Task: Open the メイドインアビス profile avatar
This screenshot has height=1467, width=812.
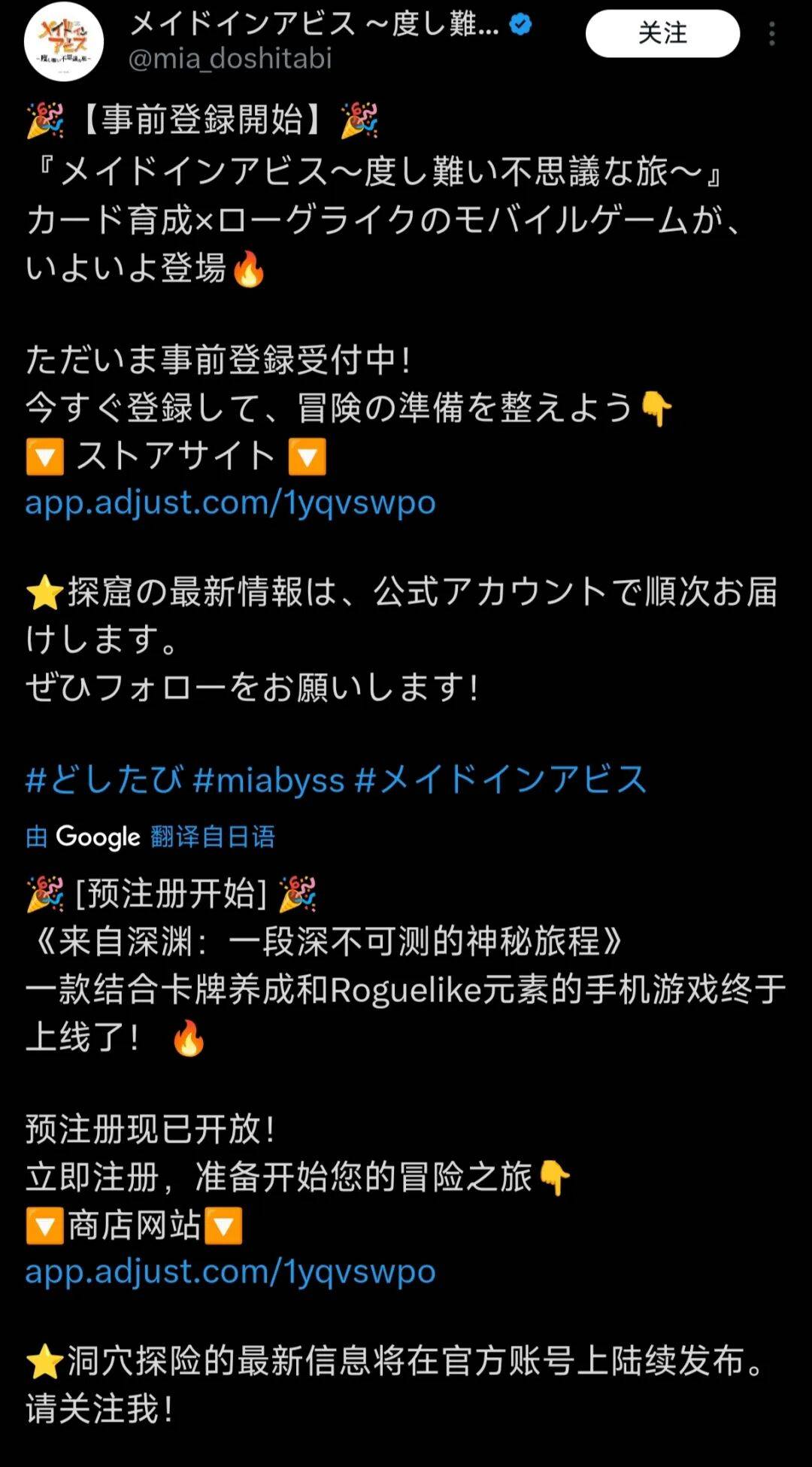Action: pyautogui.click(x=63, y=41)
